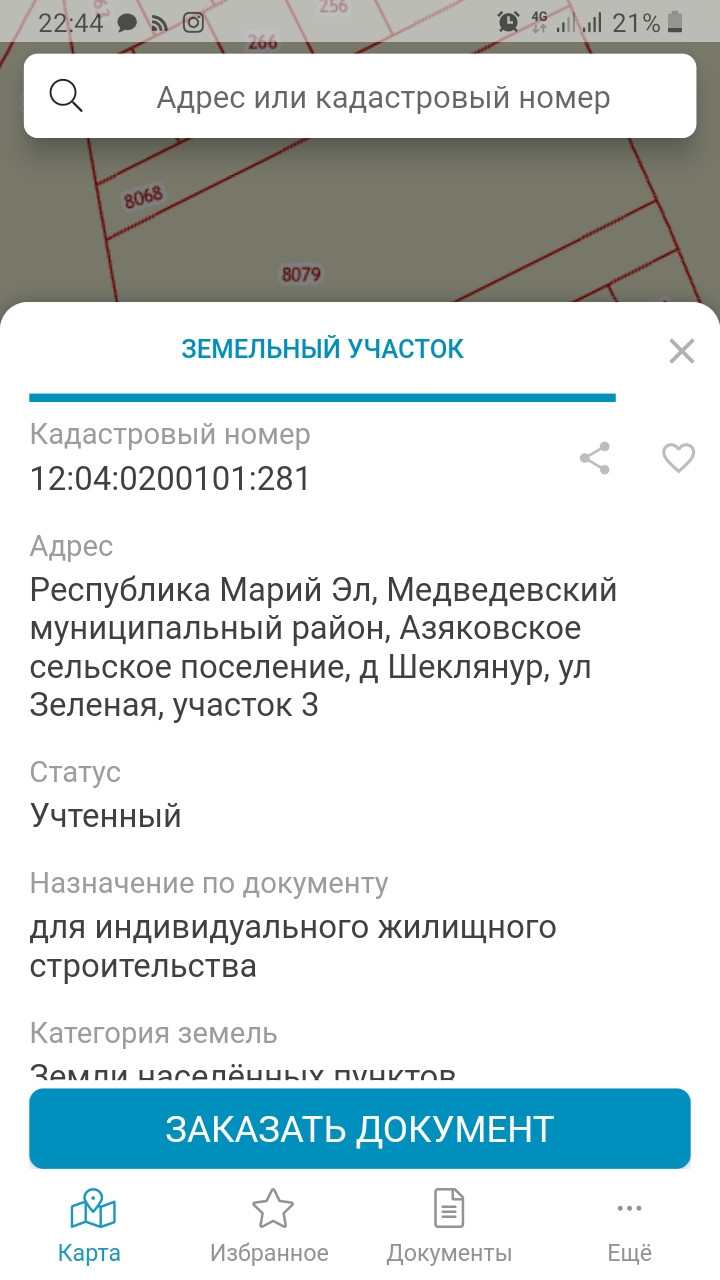The height and width of the screenshot is (1280, 720).
Task: Open the Ещё menu tab
Action: click(x=629, y=1226)
